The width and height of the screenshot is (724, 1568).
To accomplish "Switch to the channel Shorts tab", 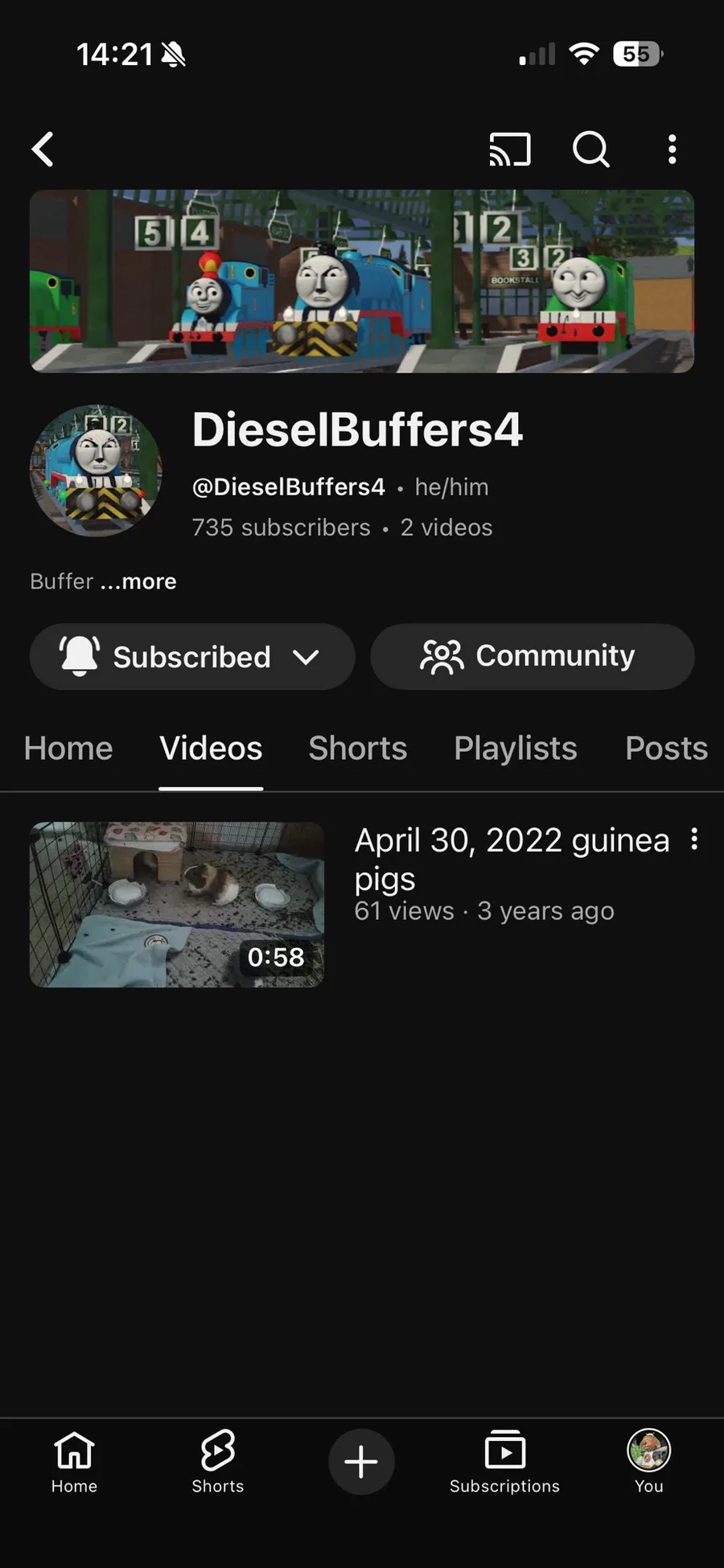I will (358, 749).
